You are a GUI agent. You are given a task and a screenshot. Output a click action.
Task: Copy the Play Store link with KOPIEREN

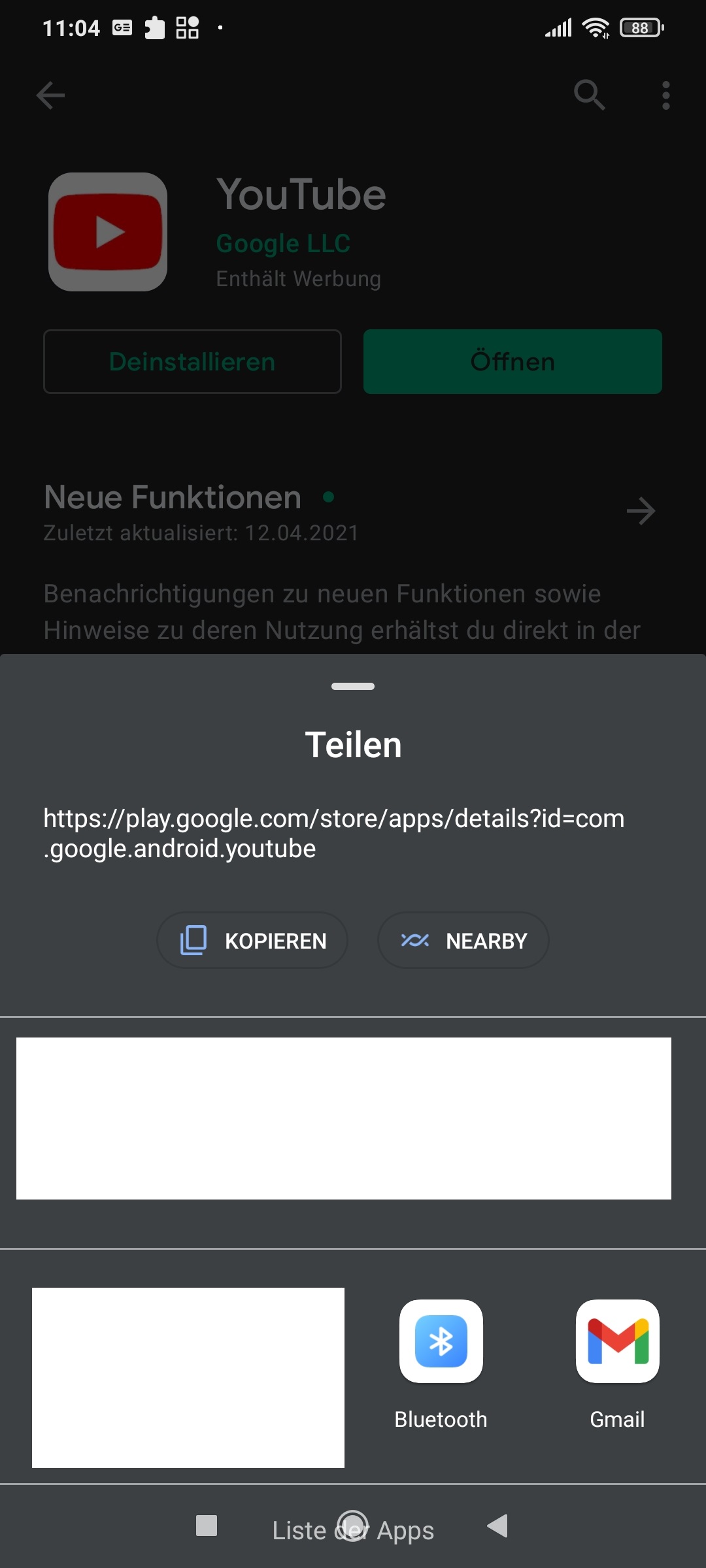[252, 940]
